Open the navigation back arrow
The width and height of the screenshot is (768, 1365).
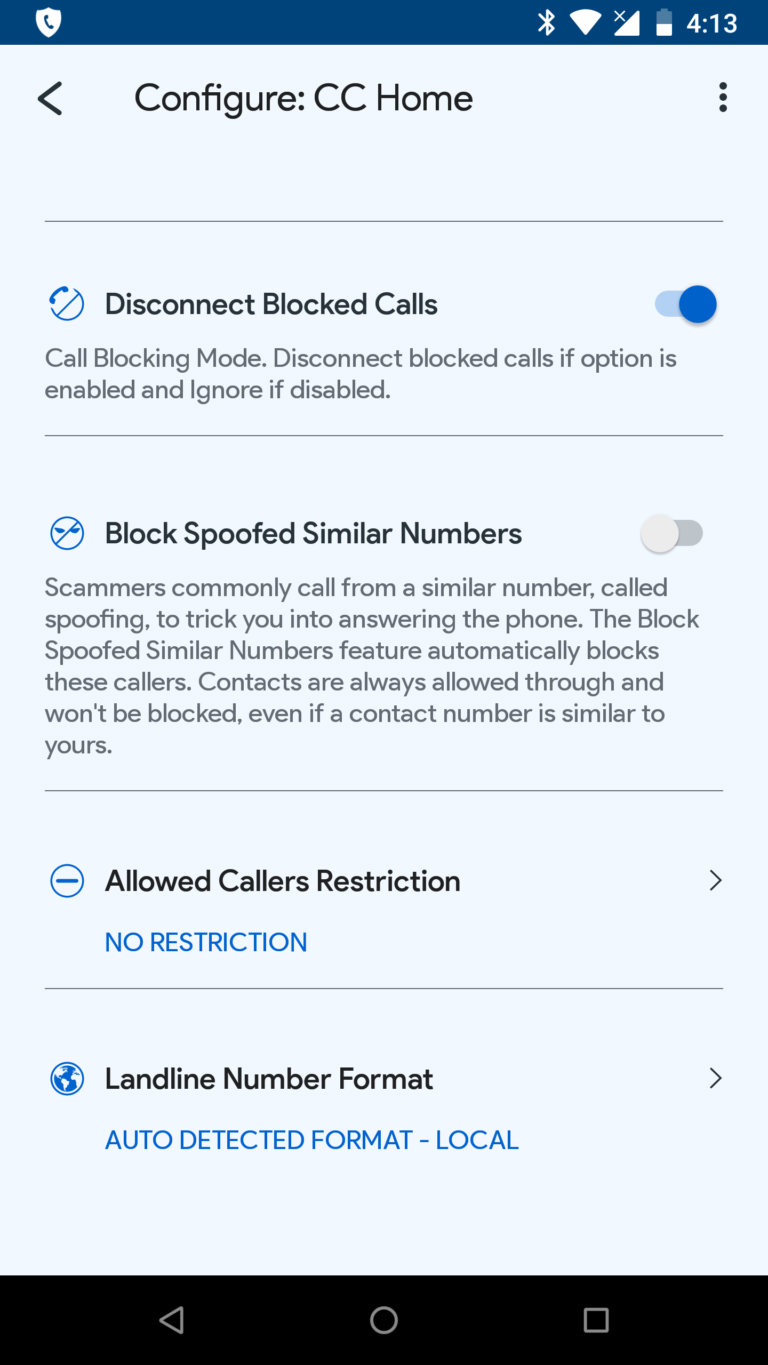(49, 98)
